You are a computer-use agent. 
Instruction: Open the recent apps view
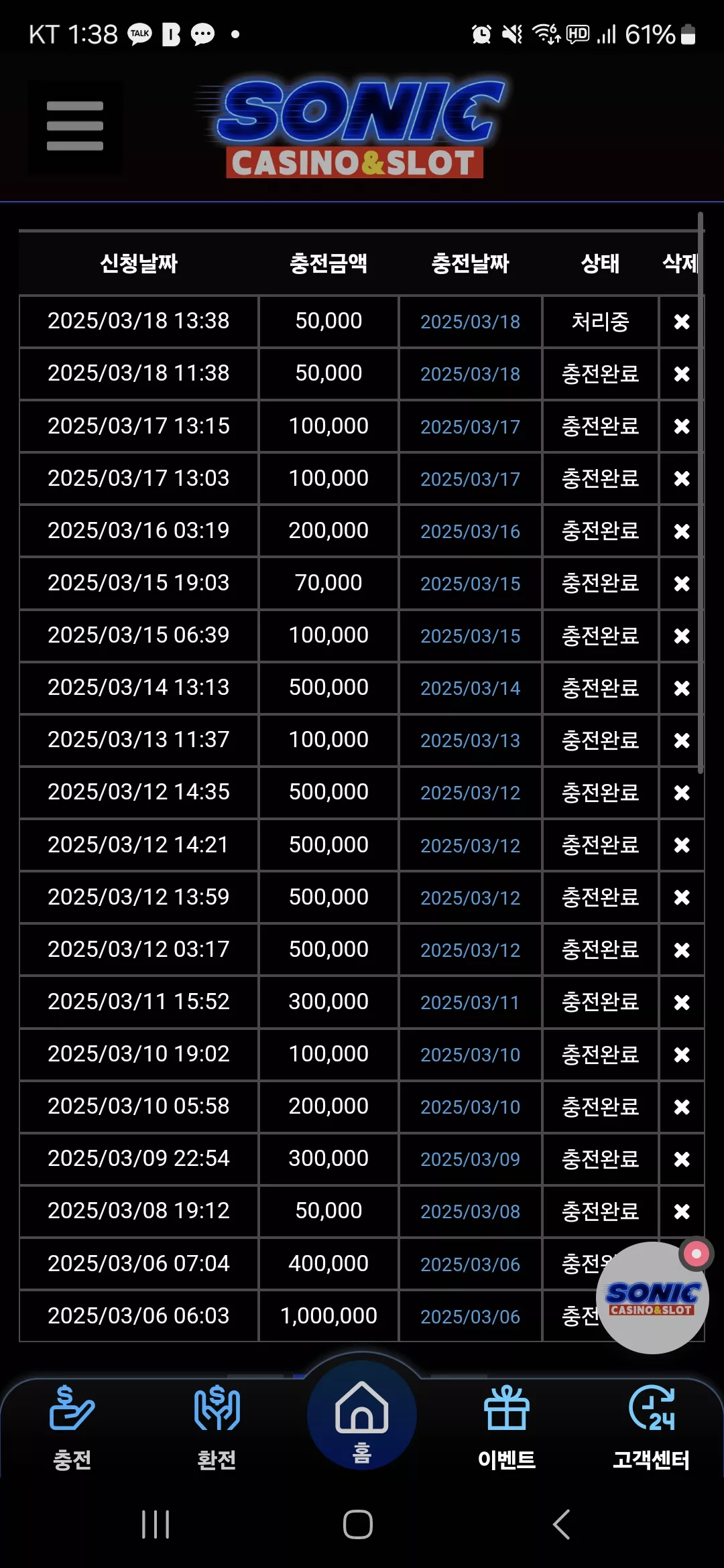(156, 1524)
